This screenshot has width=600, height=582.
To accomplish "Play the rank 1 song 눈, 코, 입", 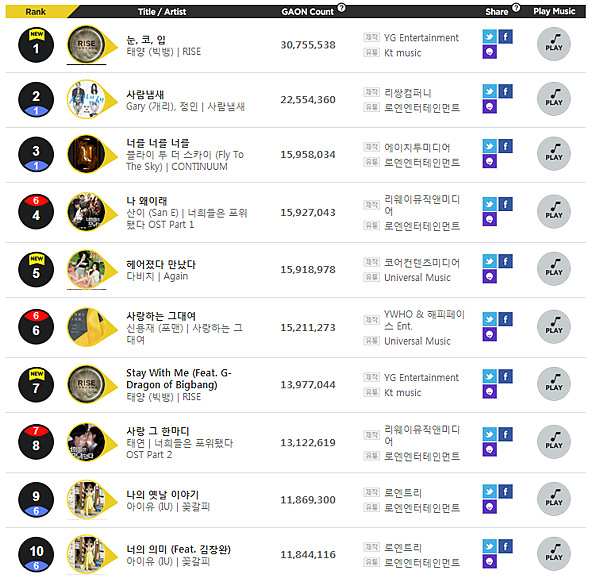I will [554, 45].
